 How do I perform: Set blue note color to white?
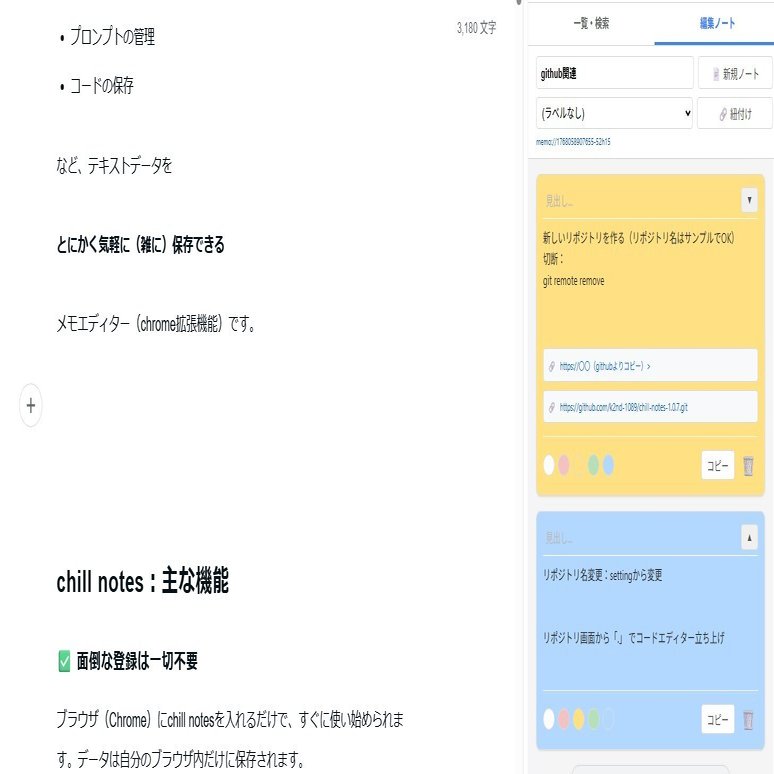[549, 719]
